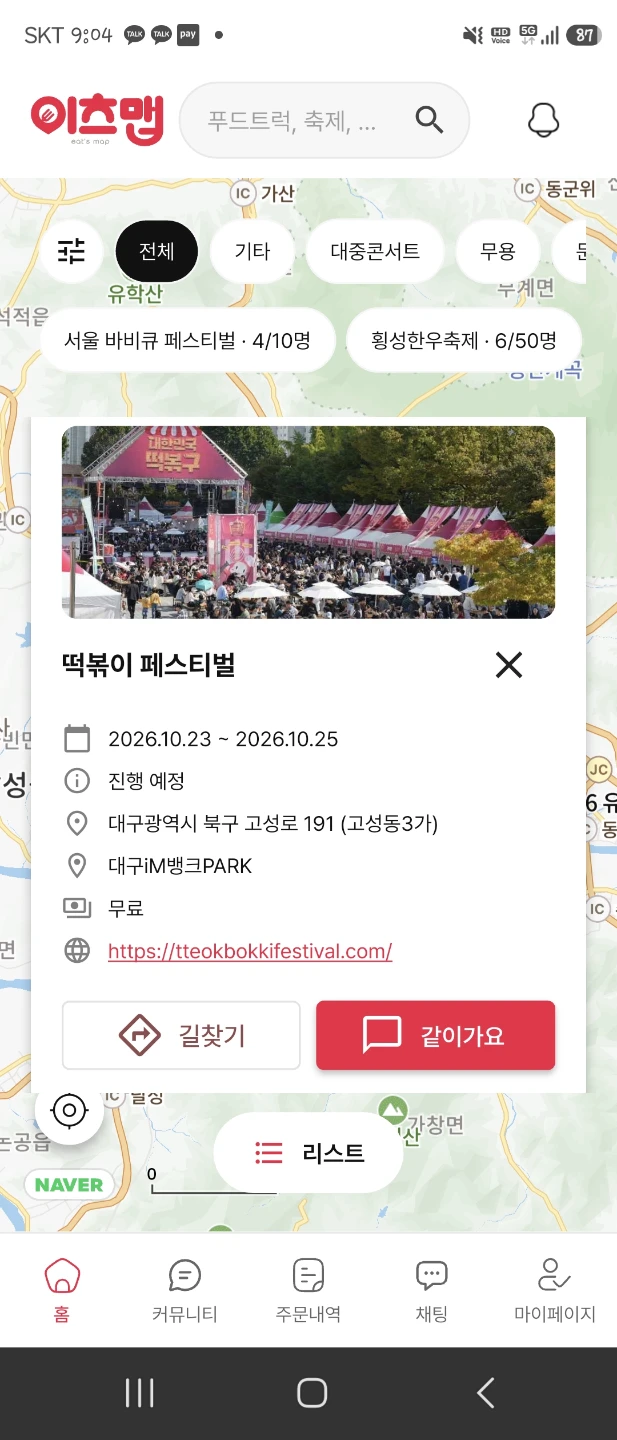
Task: Select the 기타 filter chip
Action: point(252,251)
